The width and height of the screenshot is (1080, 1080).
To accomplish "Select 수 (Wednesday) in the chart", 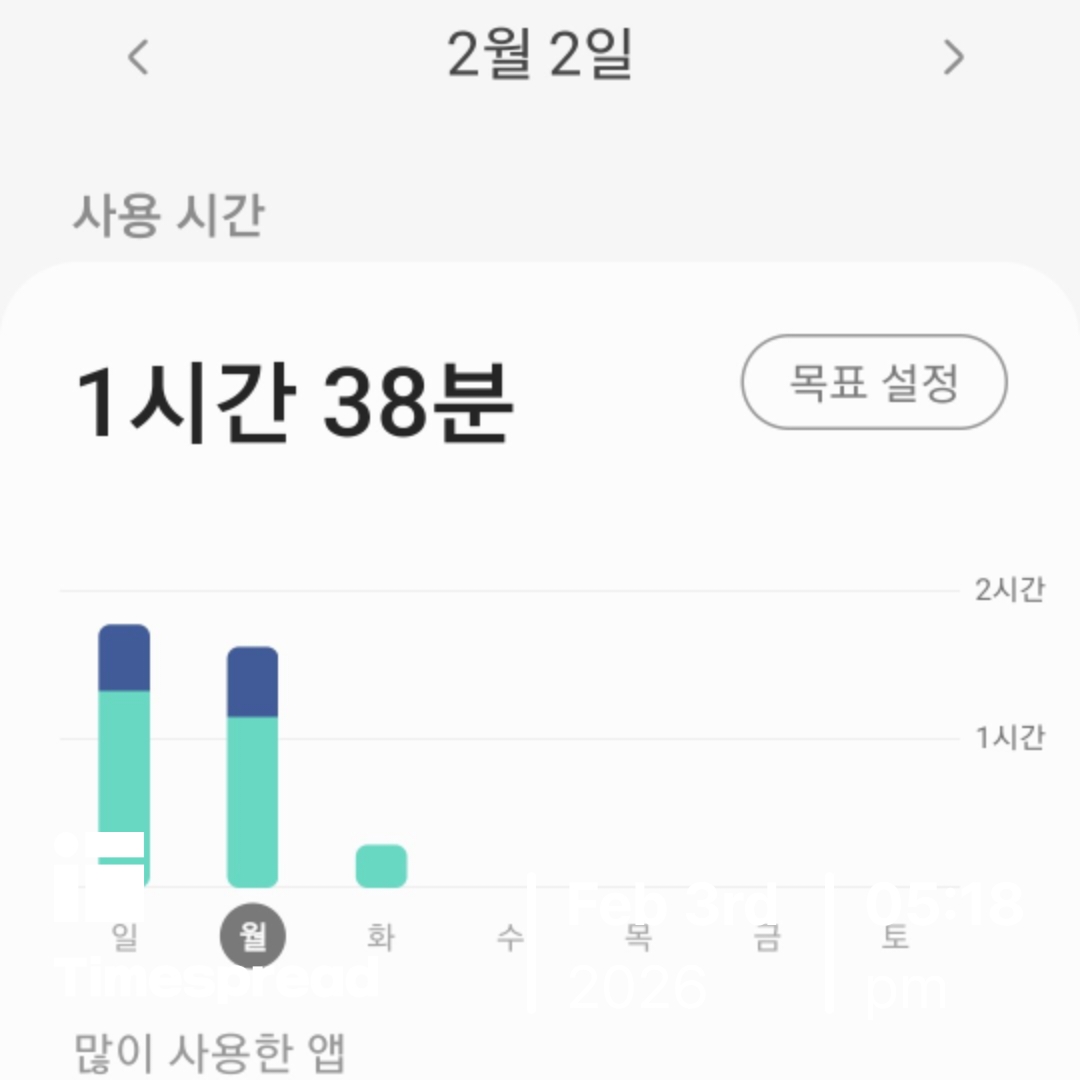I will pos(510,938).
